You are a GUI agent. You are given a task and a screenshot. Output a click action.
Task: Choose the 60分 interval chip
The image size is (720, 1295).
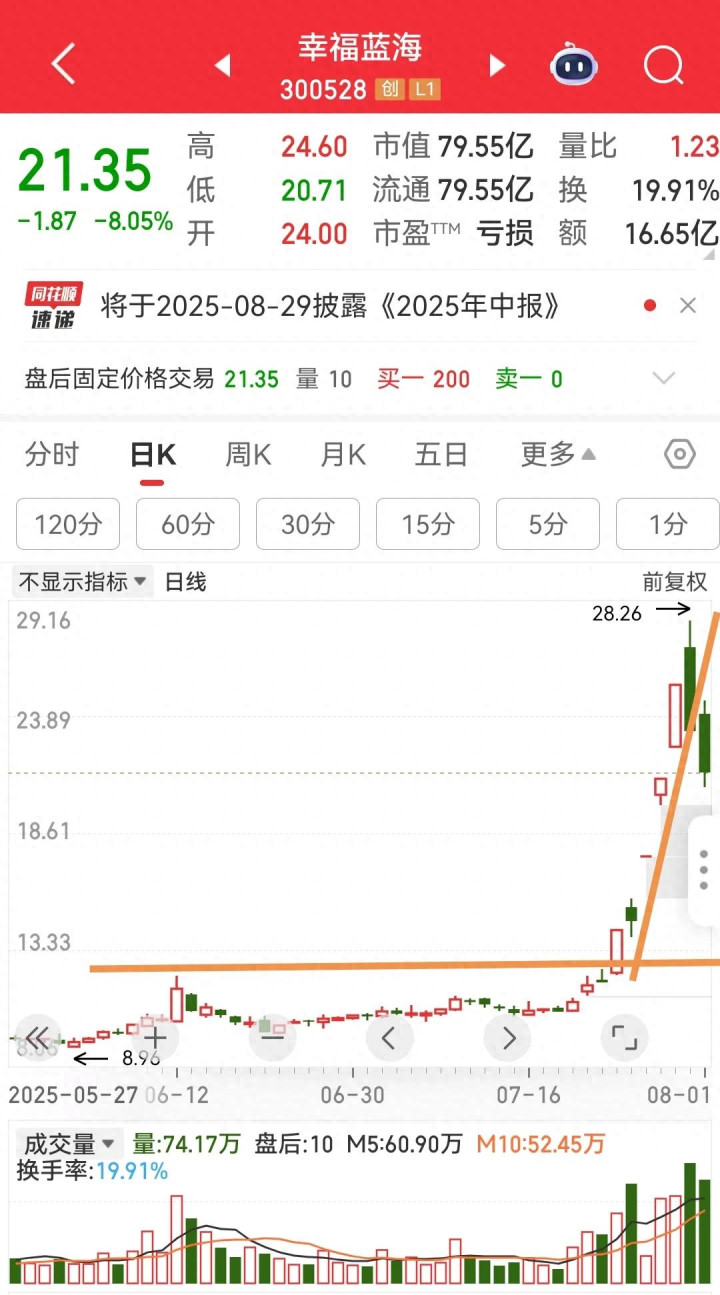pos(188,524)
